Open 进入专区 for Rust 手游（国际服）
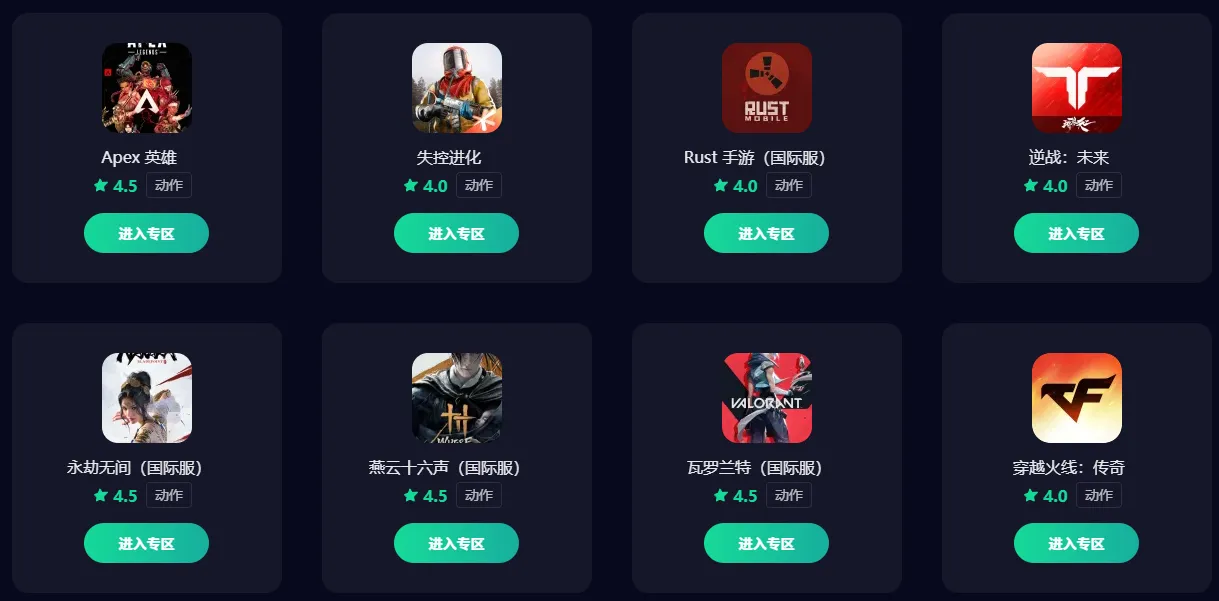 (x=766, y=233)
